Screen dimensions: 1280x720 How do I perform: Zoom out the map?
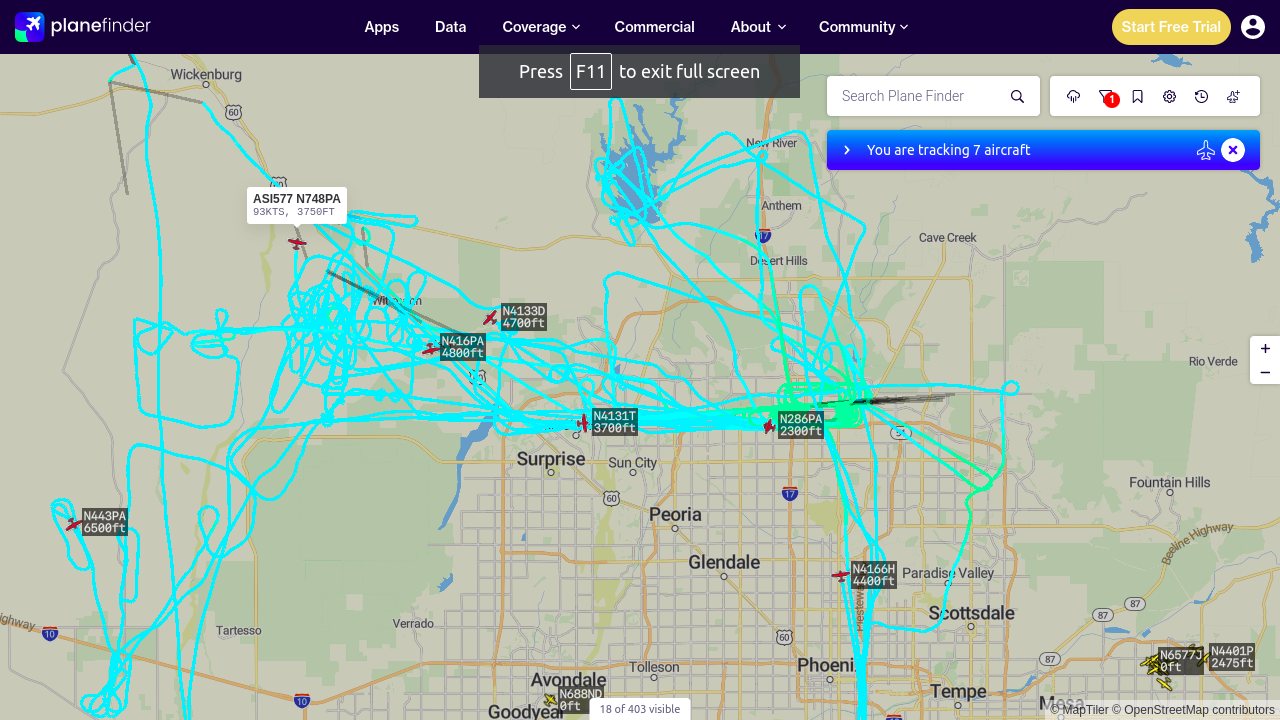click(1265, 372)
